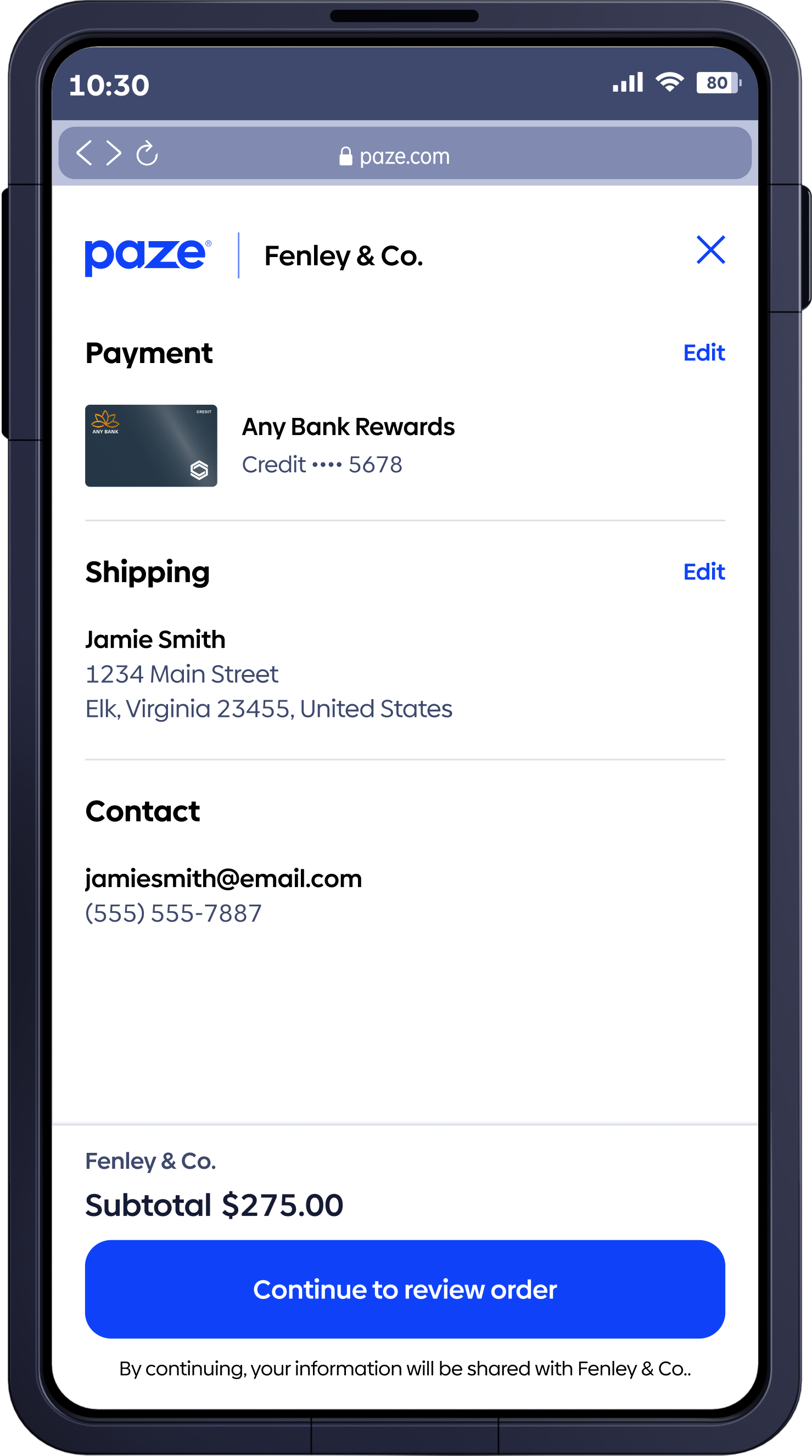The height and width of the screenshot is (1456, 812).
Task: Continue to review order
Action: (x=405, y=1289)
